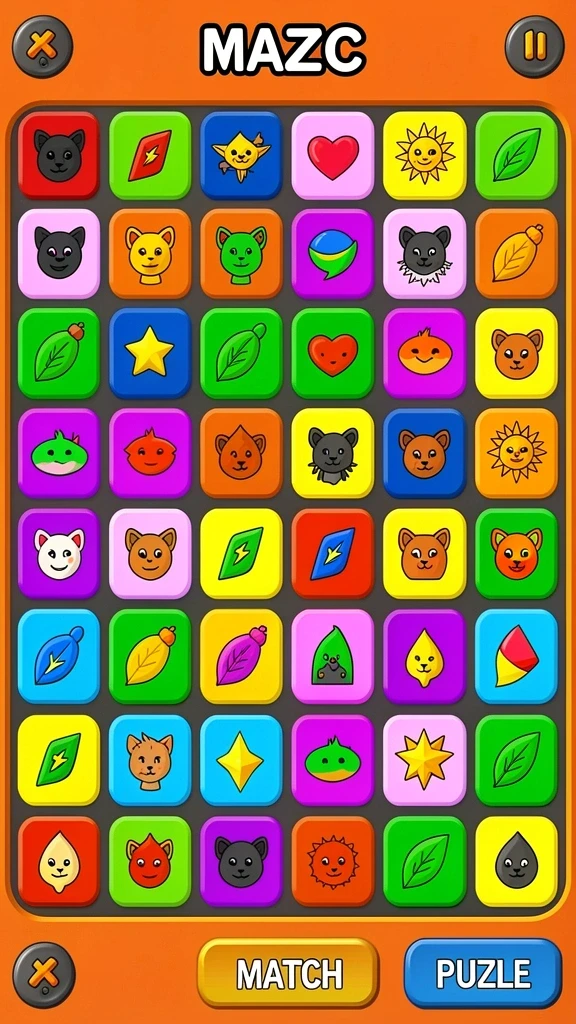Close the game with the X beside the MAZC title
Image resolution: width=576 pixels, height=1024 pixels.
pos(42,46)
